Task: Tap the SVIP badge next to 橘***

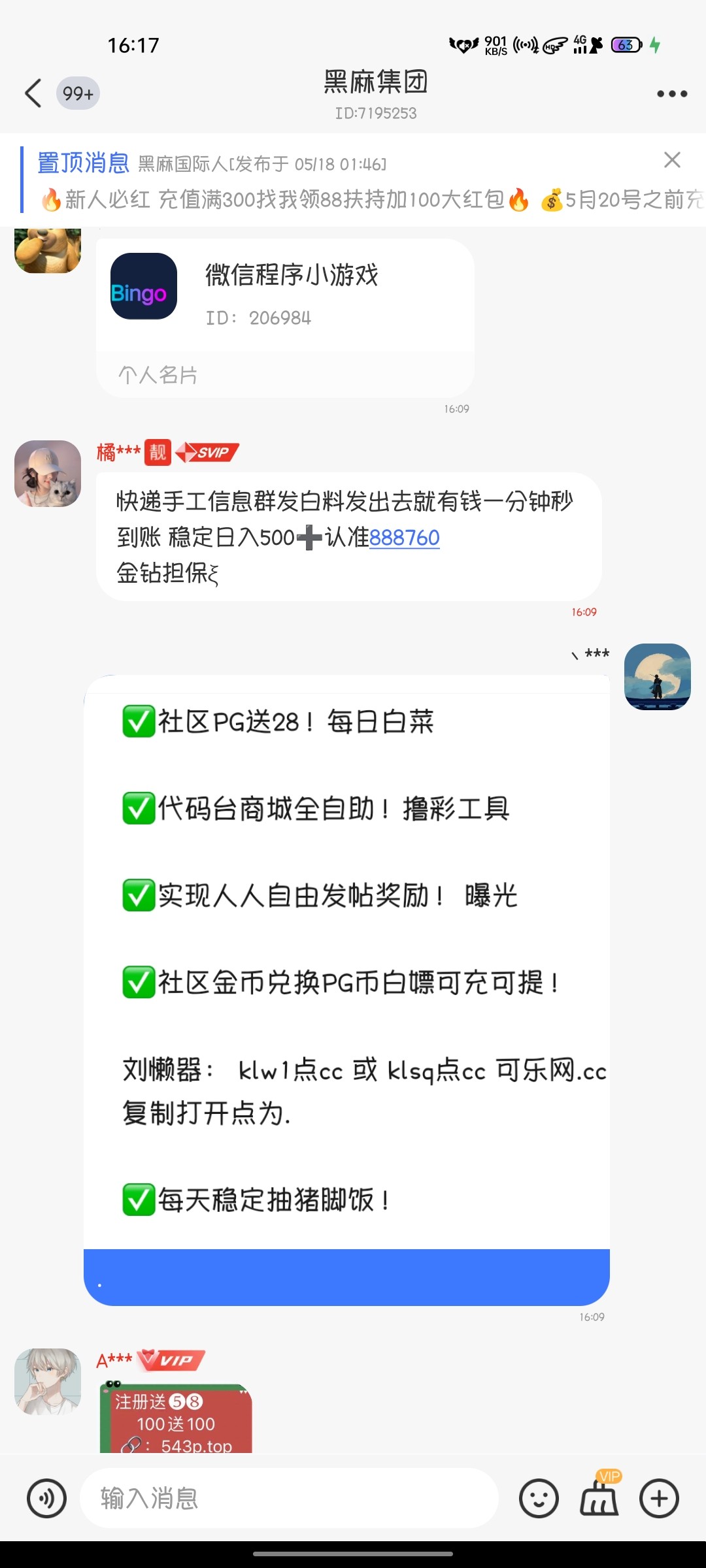Action: (x=208, y=451)
